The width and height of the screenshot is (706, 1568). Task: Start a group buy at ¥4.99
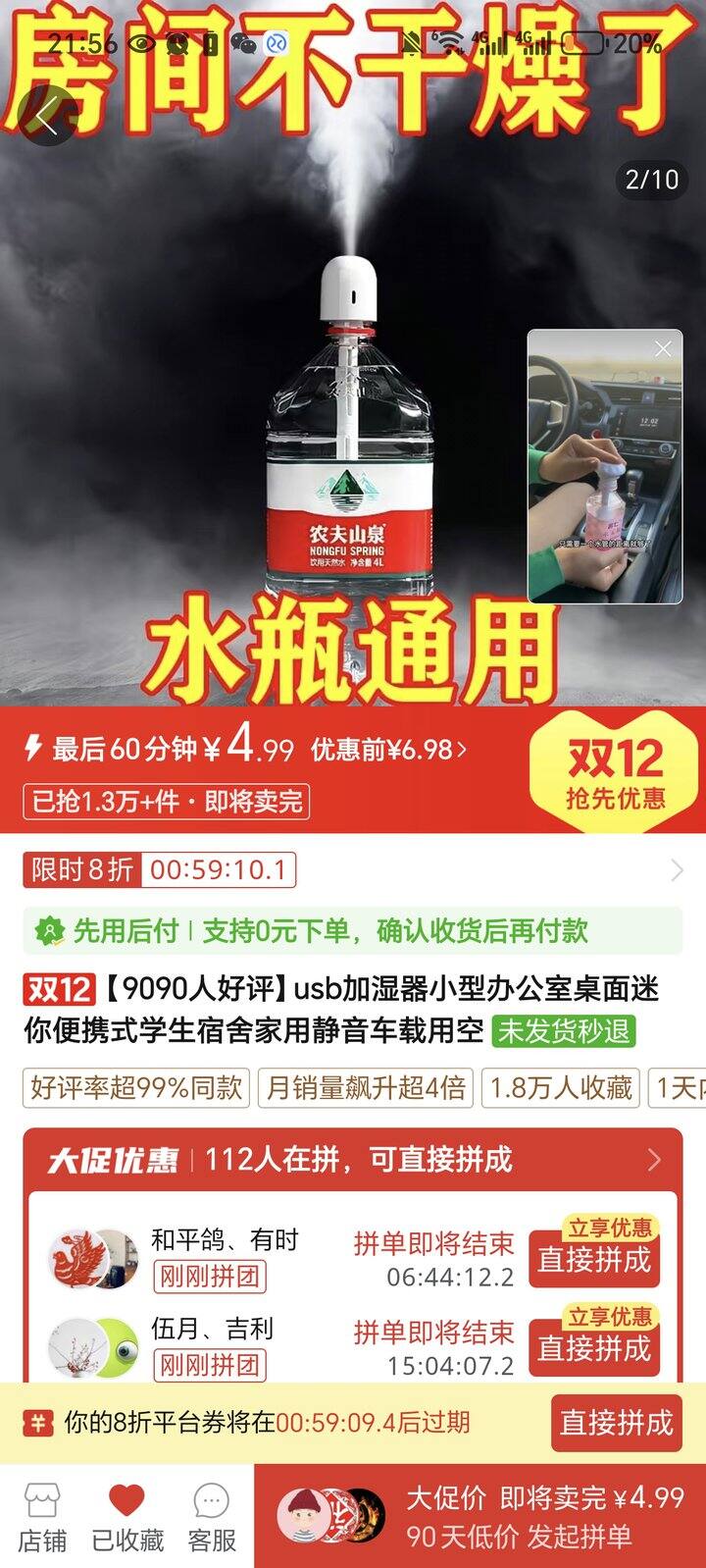480,1516
